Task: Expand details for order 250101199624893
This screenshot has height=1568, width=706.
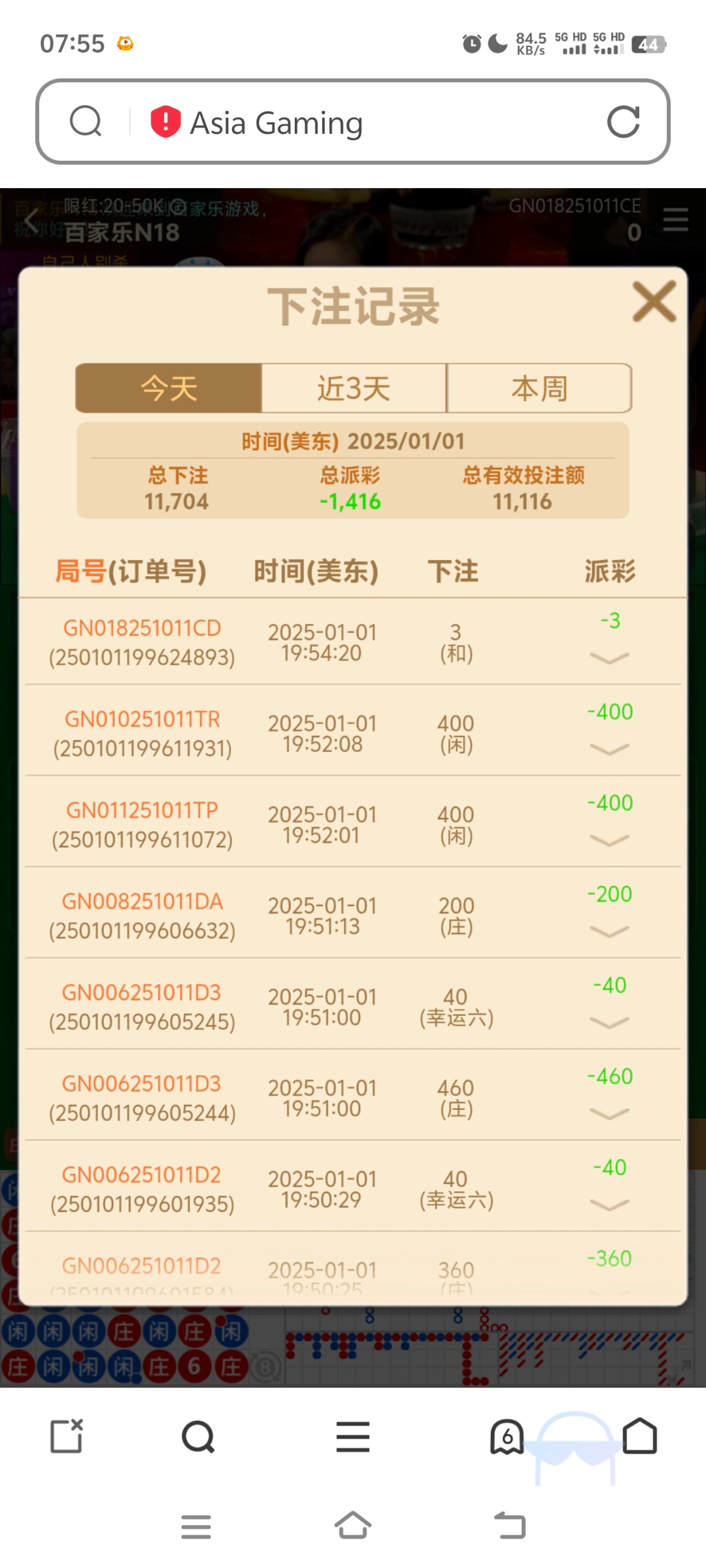Action: click(x=609, y=657)
